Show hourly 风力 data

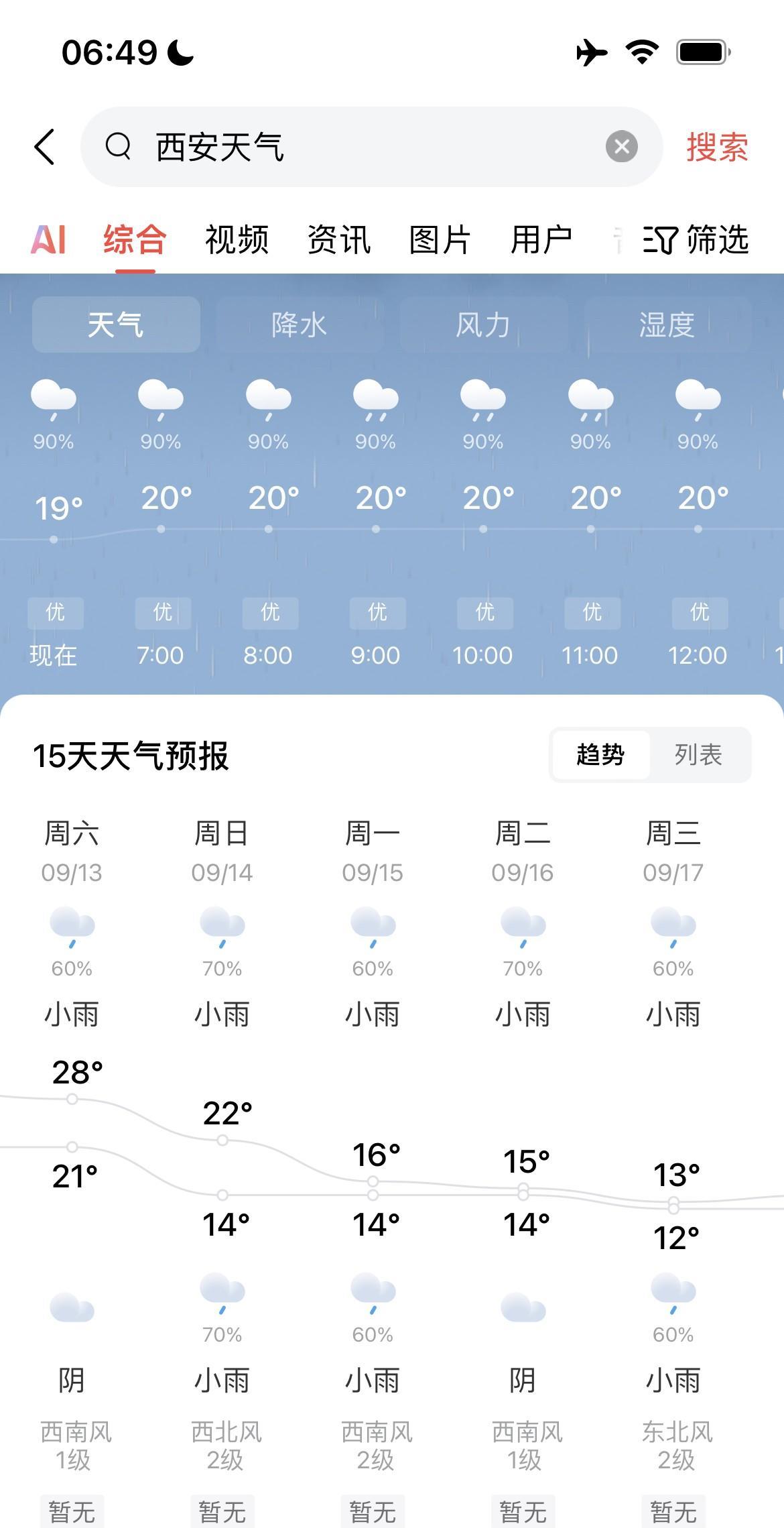point(483,325)
